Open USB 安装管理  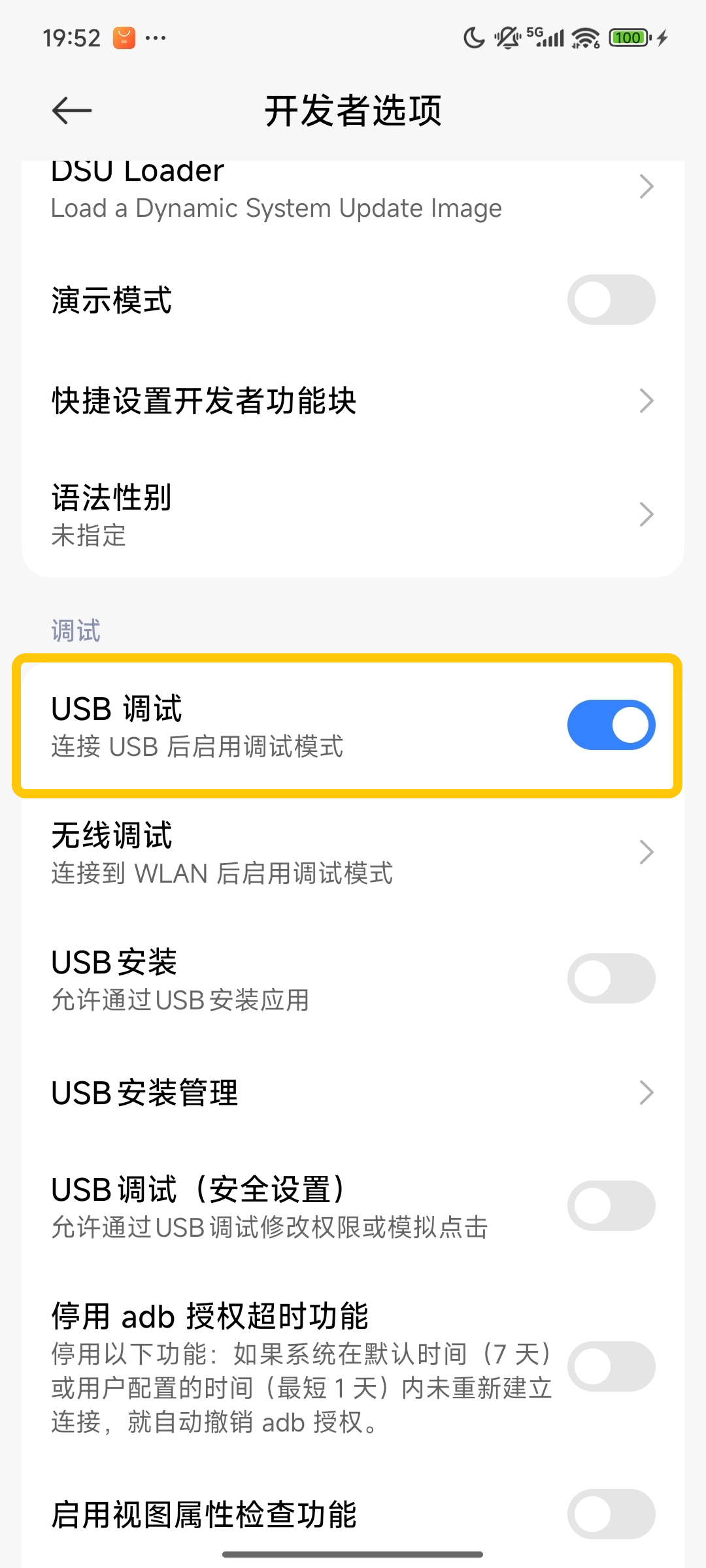(x=646, y=1092)
